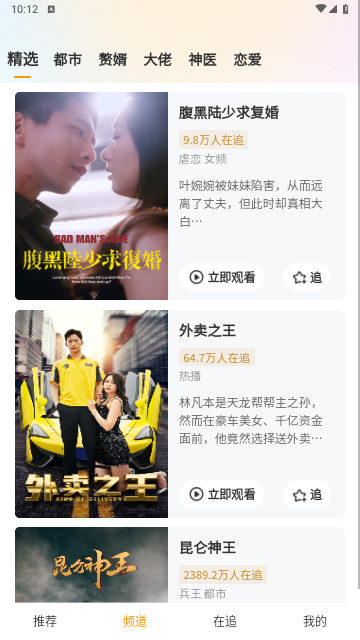This screenshot has height=640, width=360.
Task: Add 外卖之王 to following via 追
Action: tap(307, 495)
